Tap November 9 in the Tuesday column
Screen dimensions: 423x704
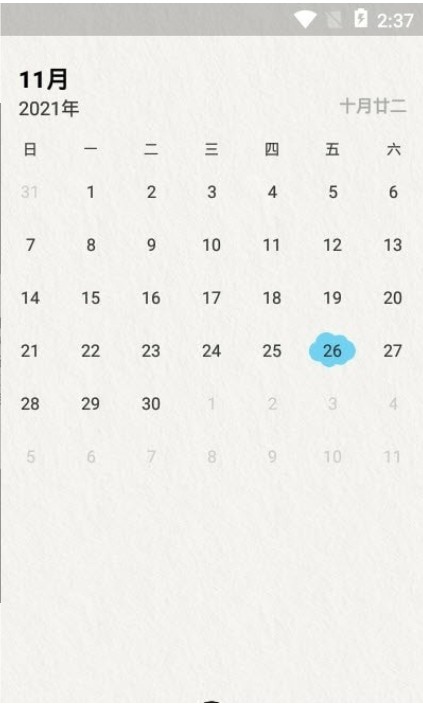[x=151, y=245]
